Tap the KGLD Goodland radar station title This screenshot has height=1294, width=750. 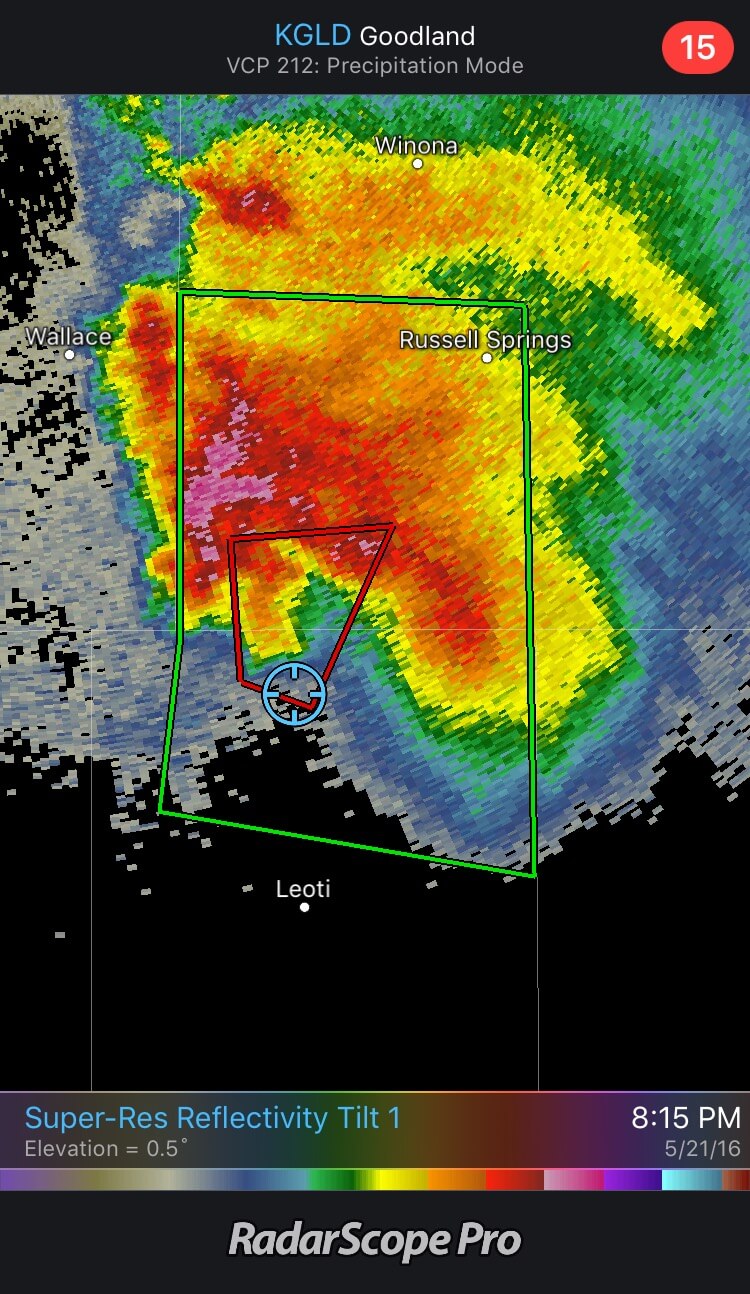point(374,37)
